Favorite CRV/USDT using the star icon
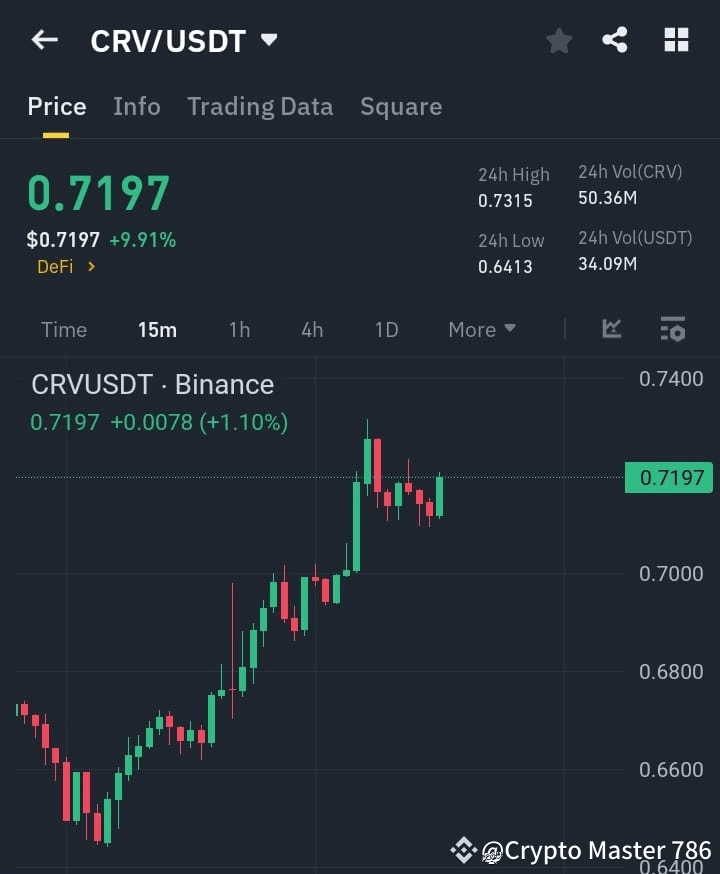720x874 pixels. pos(558,40)
